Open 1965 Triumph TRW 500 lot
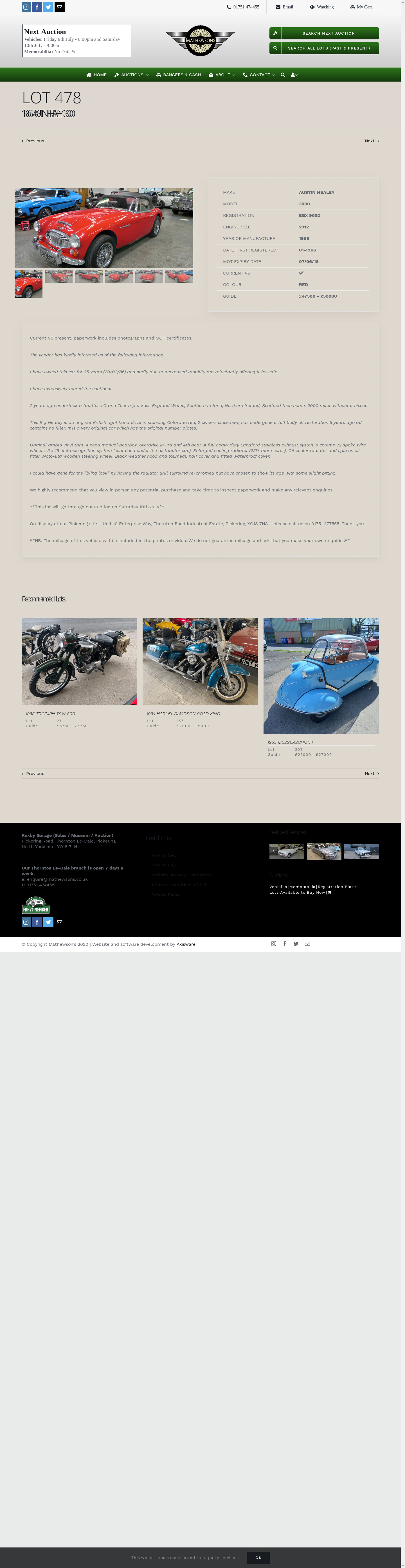This screenshot has width=405, height=1568. (79, 662)
